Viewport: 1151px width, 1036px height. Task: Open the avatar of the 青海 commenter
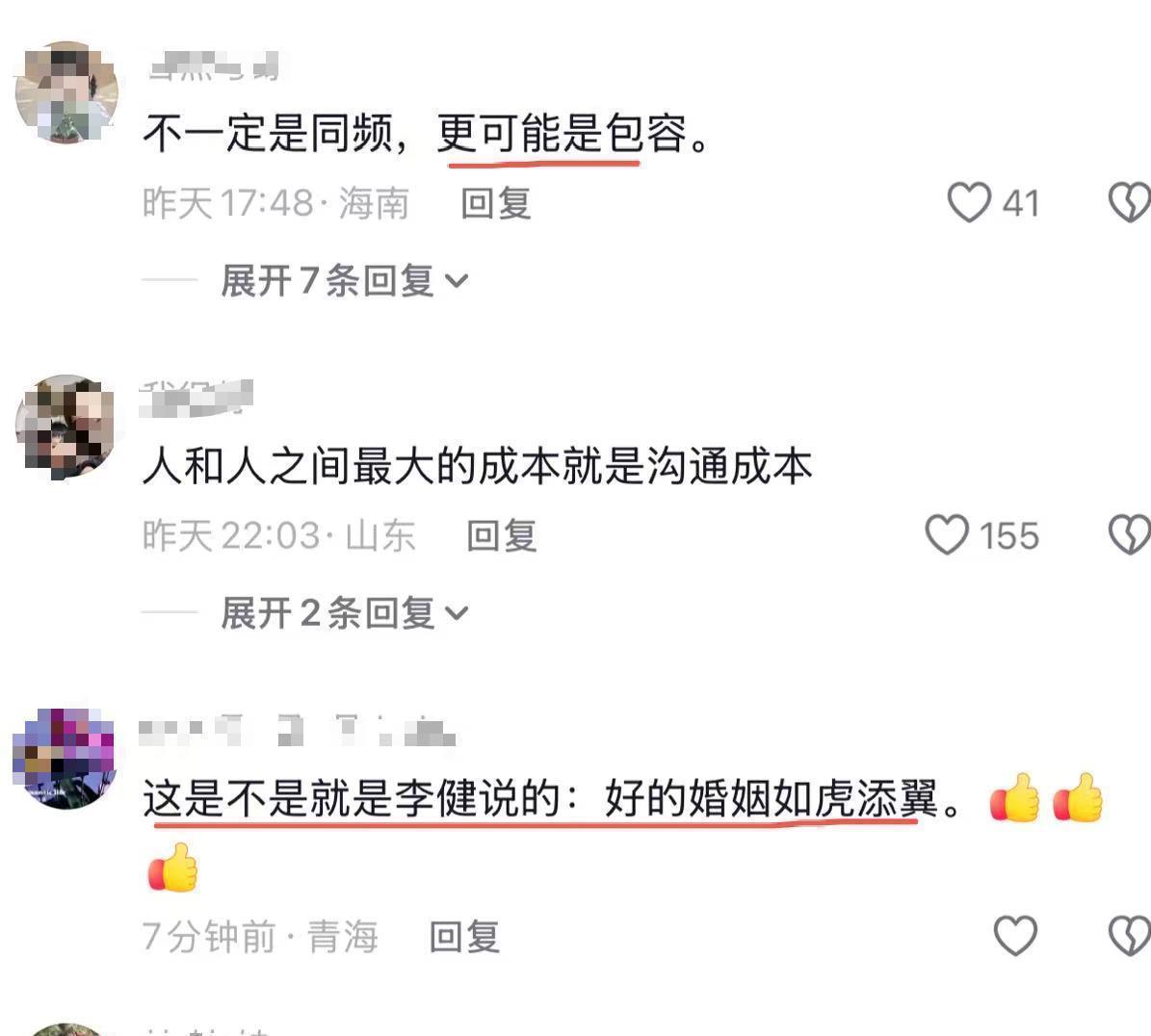65,758
